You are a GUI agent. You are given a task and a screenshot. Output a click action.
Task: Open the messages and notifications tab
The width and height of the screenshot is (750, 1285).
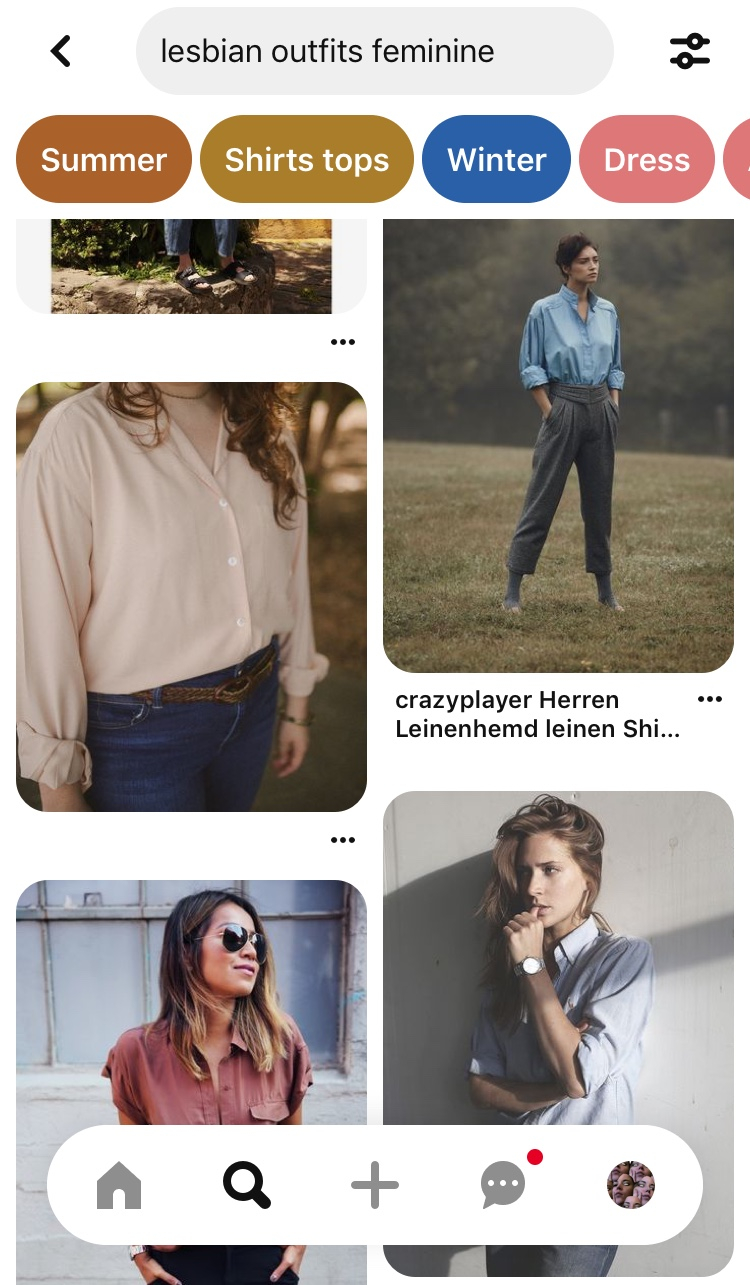click(x=503, y=1186)
